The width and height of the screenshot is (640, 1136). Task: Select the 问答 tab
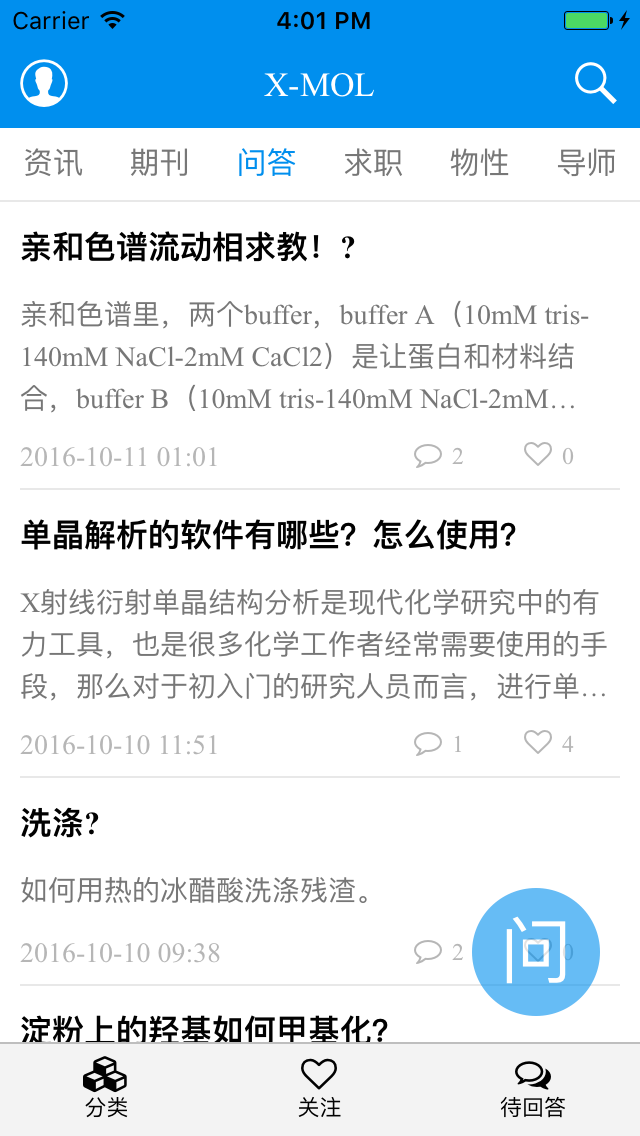click(266, 163)
